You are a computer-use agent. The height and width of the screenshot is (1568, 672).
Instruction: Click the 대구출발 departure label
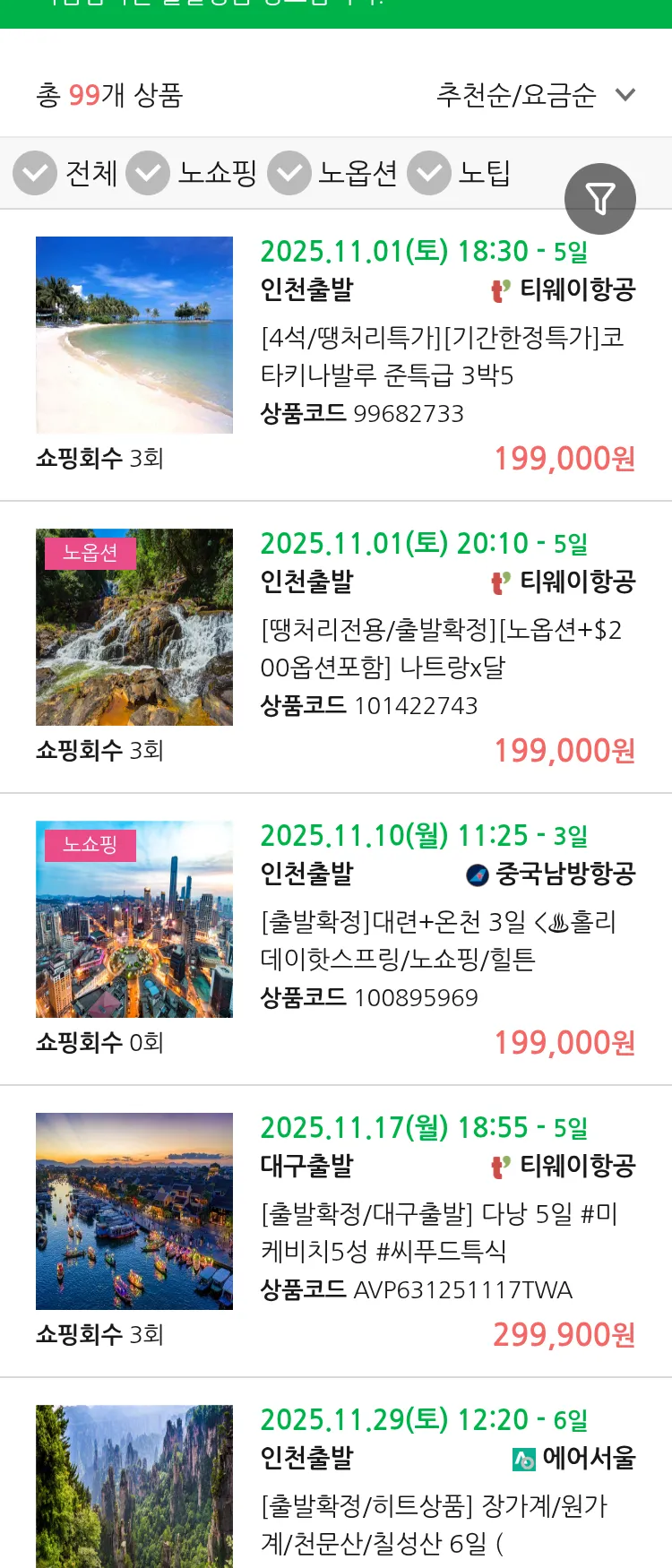point(306,1165)
